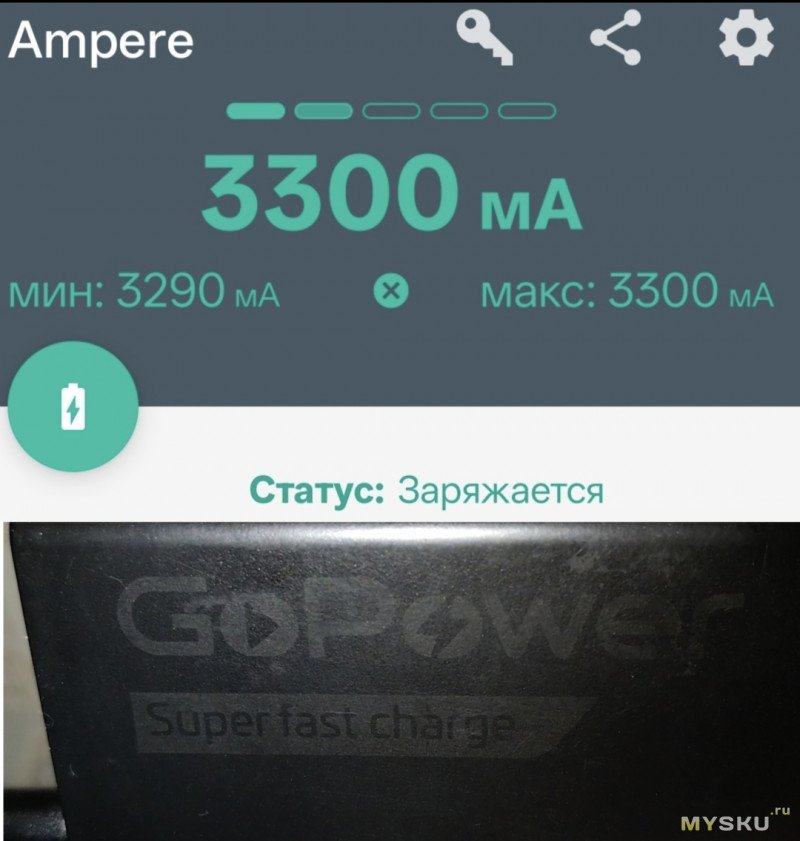Share the current measurement
The width and height of the screenshot is (800, 841).
616,40
